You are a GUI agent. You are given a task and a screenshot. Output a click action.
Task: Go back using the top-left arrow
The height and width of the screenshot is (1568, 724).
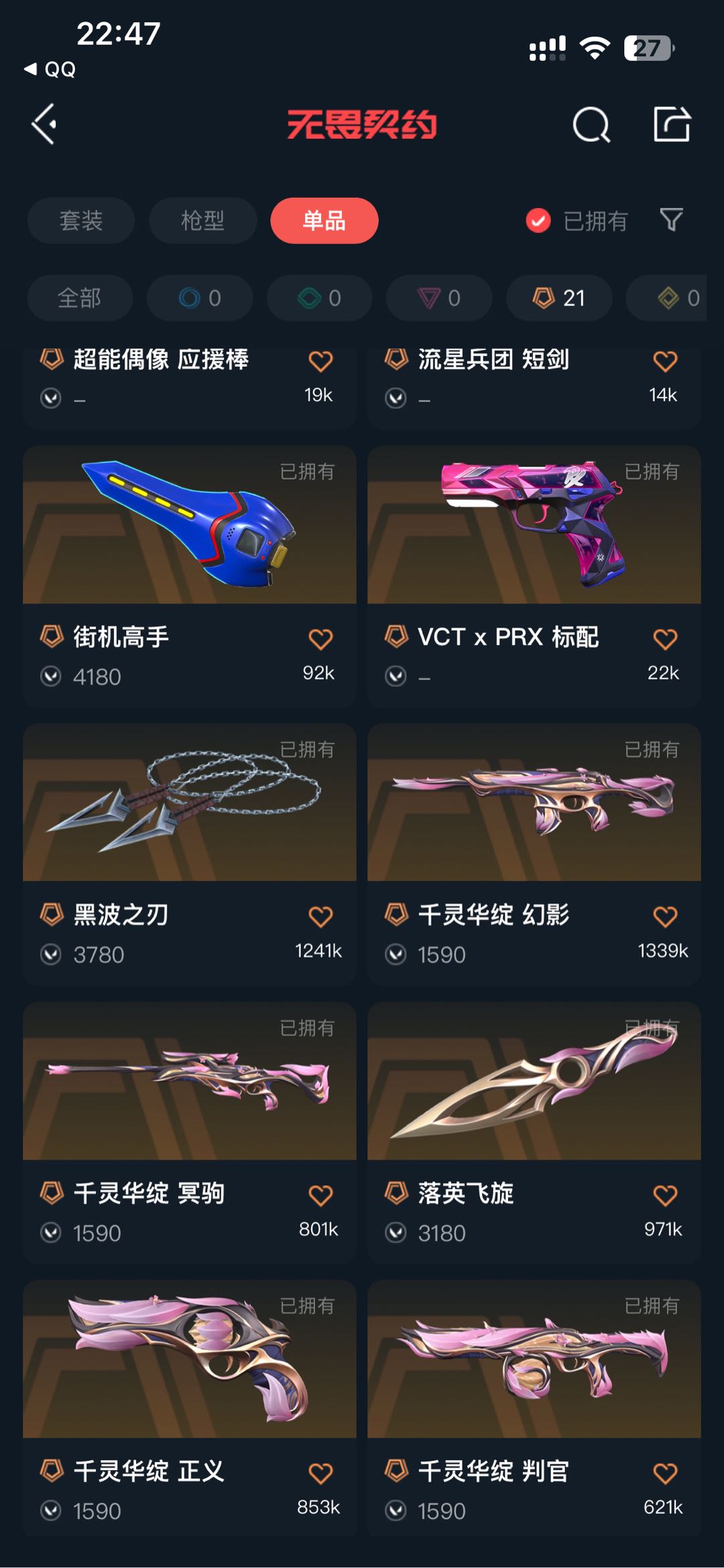coord(44,124)
